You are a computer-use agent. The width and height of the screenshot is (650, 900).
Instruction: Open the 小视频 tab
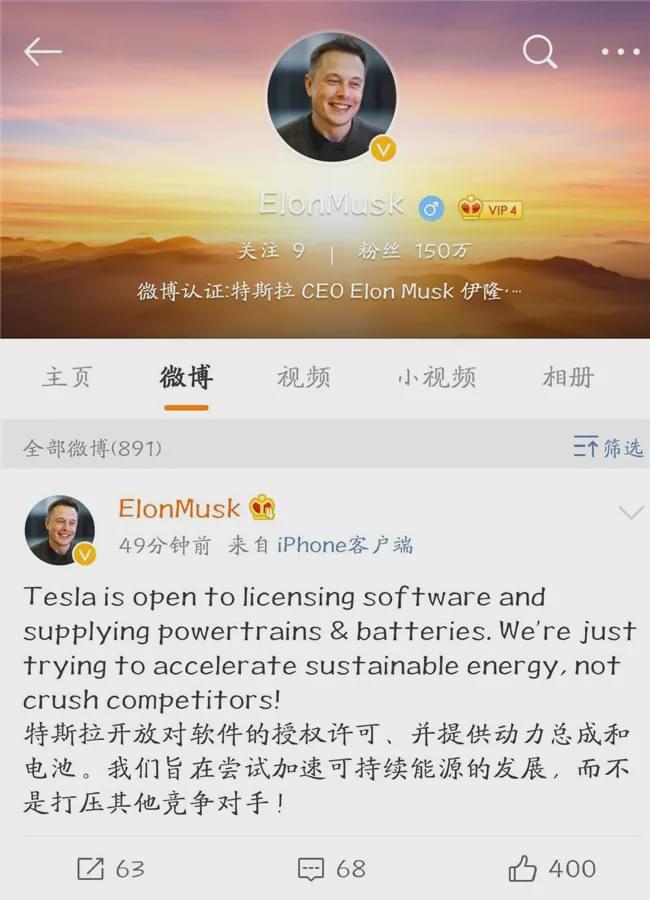[436, 377]
